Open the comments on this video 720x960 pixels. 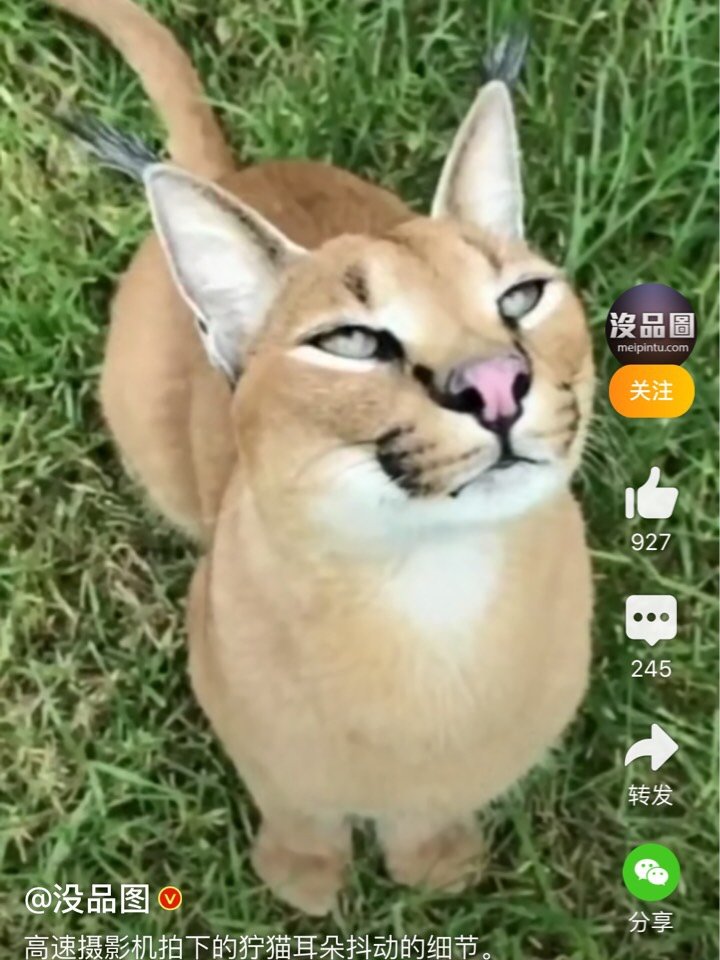[651, 620]
